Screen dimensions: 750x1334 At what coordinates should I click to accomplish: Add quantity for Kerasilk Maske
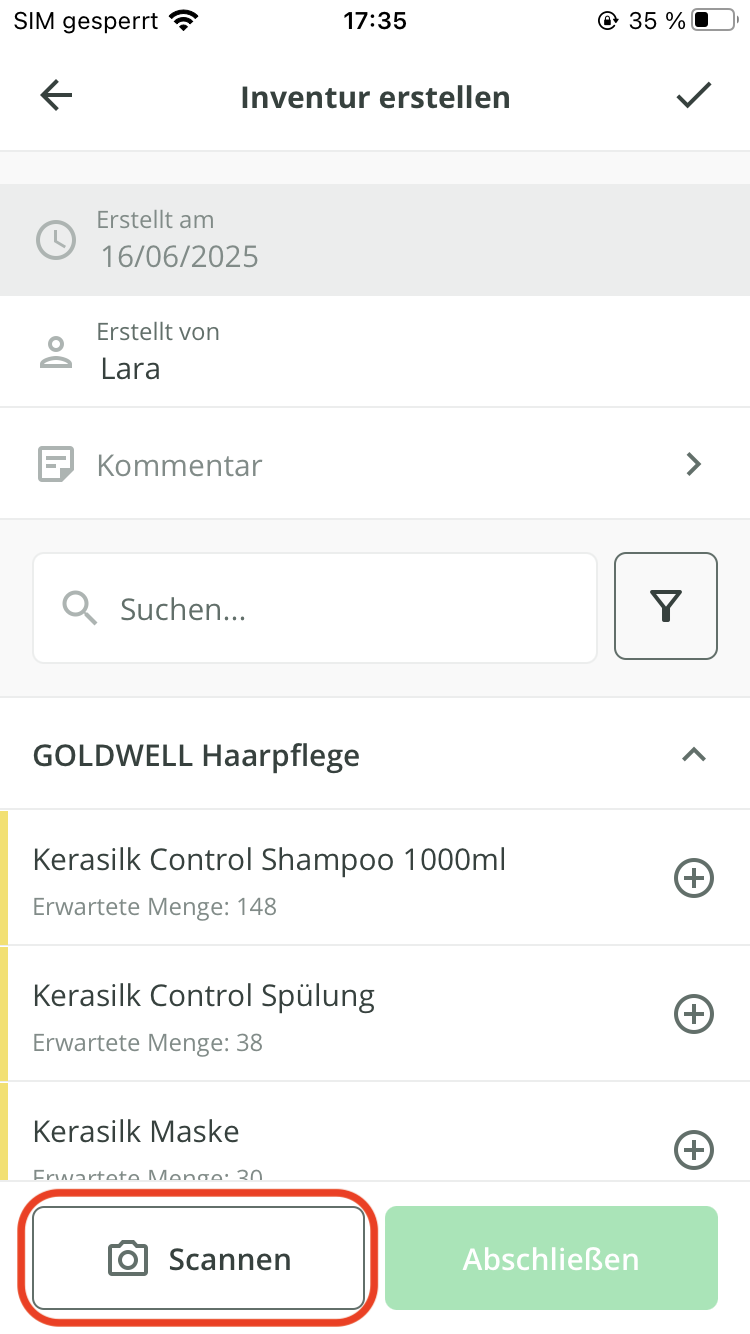click(694, 1150)
